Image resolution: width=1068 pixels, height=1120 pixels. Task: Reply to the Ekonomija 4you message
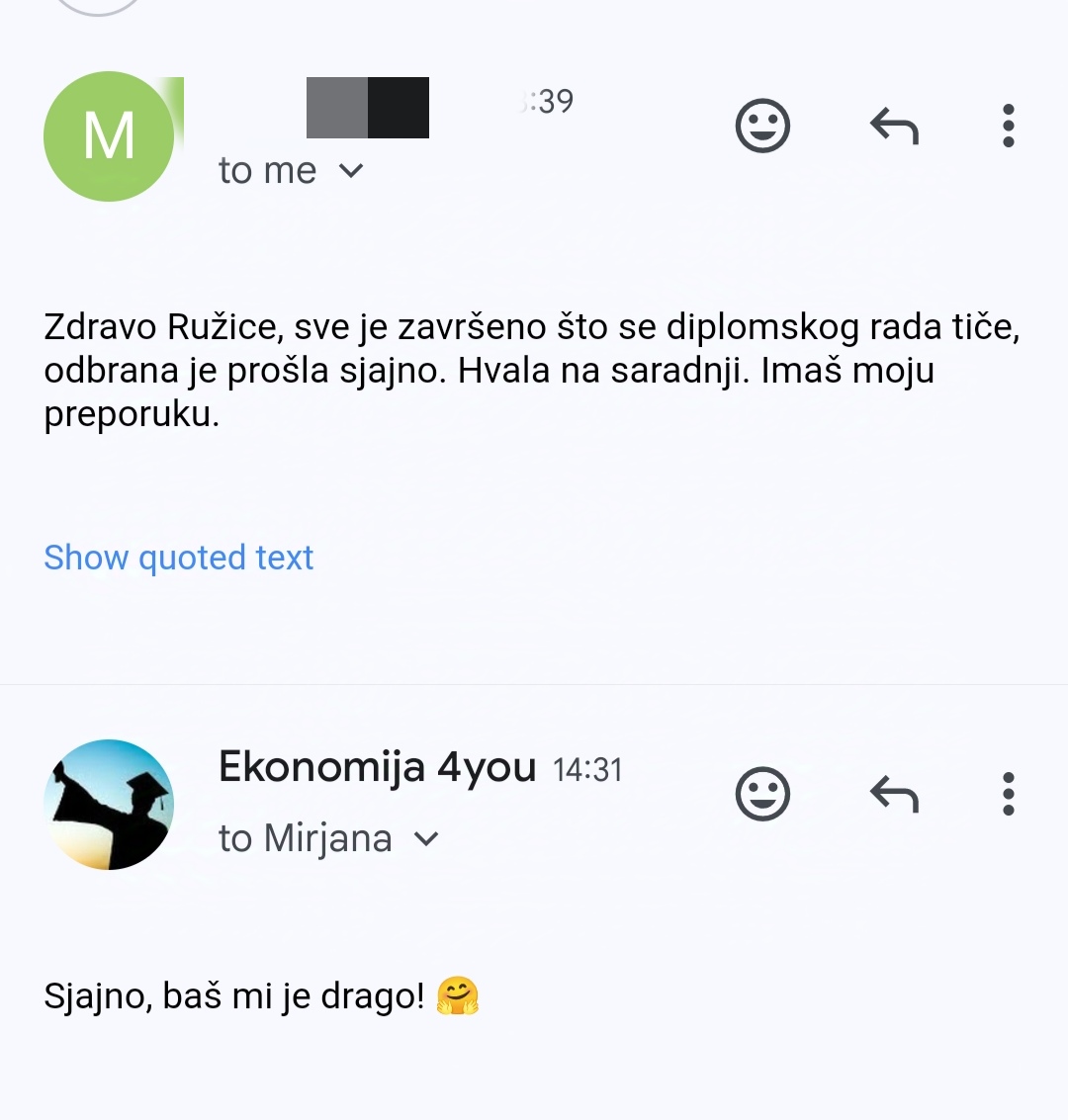pyautogui.click(x=894, y=794)
